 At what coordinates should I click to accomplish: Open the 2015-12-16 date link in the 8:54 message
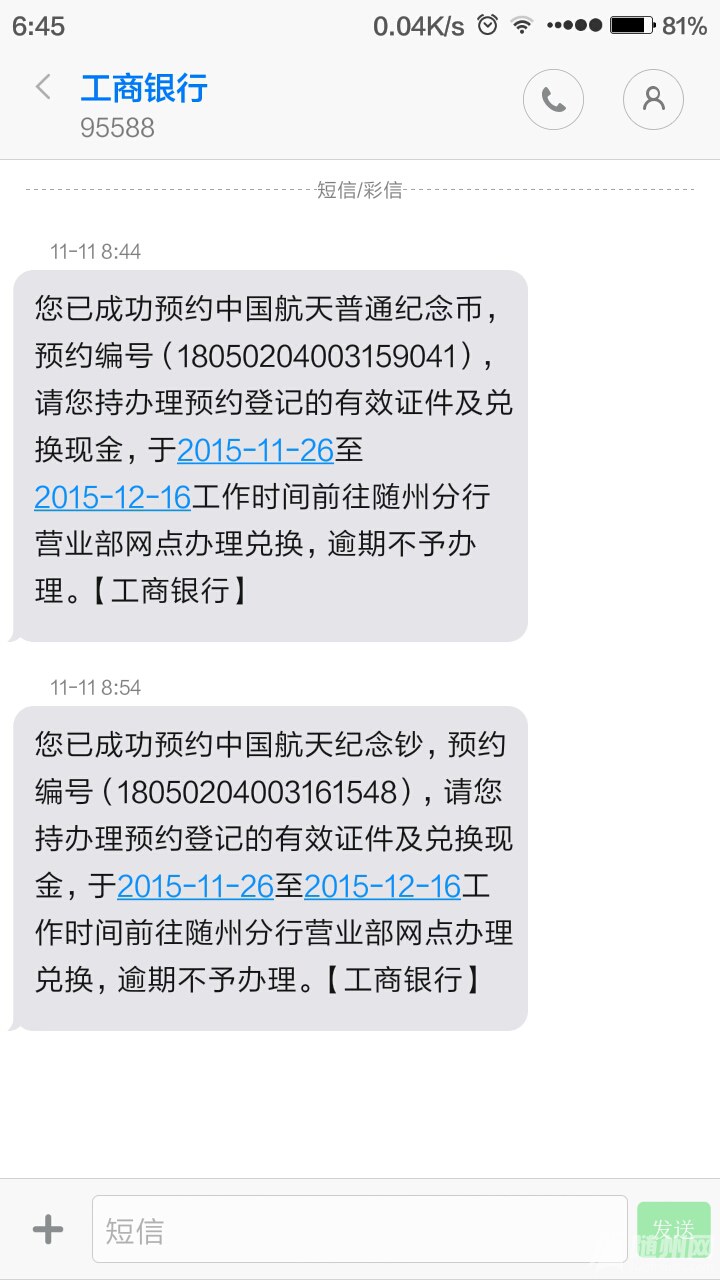coord(382,886)
